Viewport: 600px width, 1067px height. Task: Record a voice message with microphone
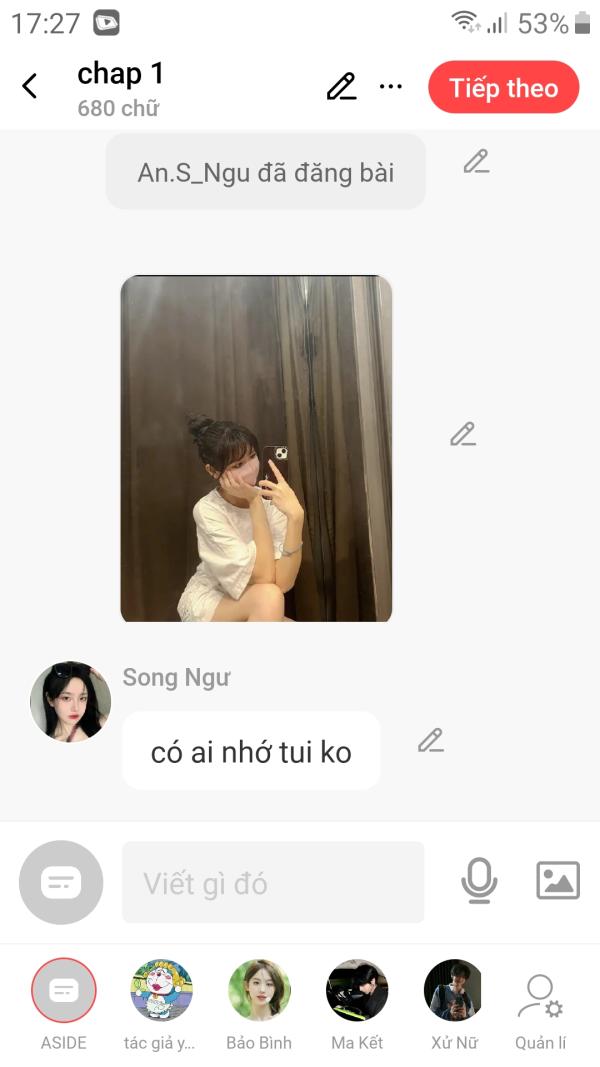(x=479, y=881)
